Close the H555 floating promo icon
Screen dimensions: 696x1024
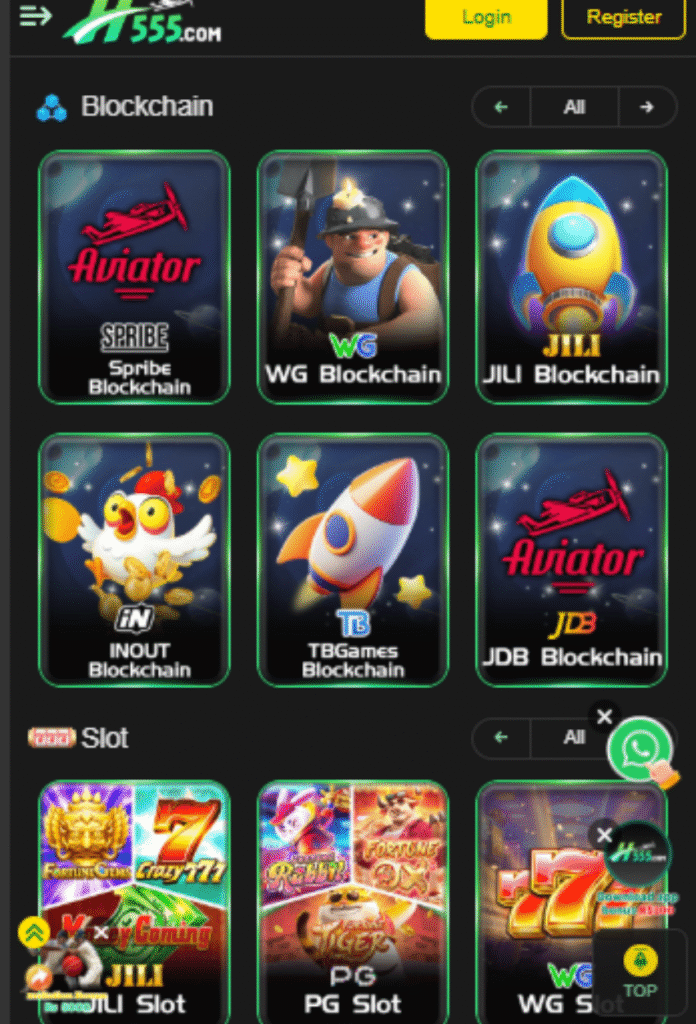coord(604,833)
